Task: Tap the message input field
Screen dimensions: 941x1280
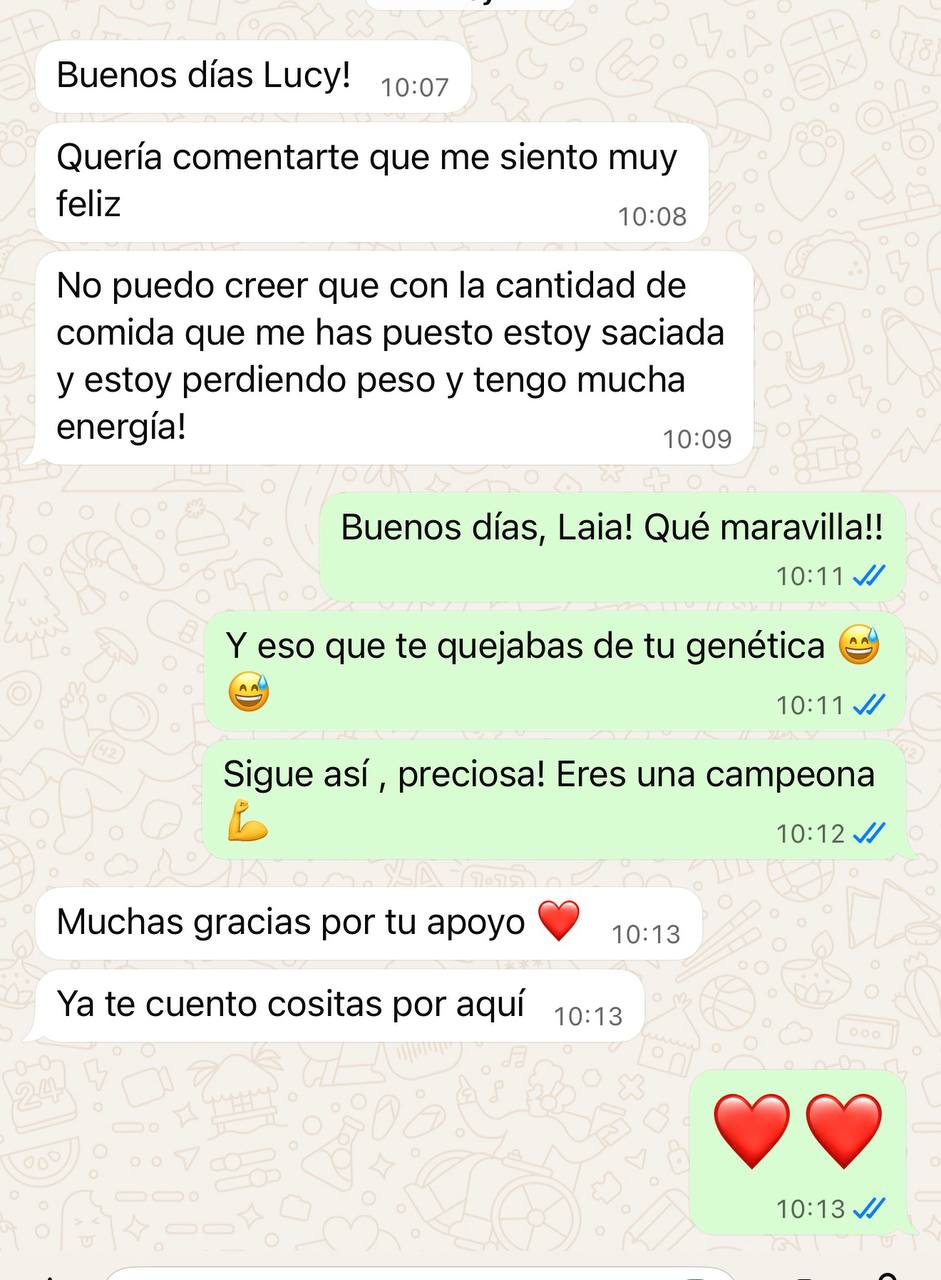Action: (400, 1274)
